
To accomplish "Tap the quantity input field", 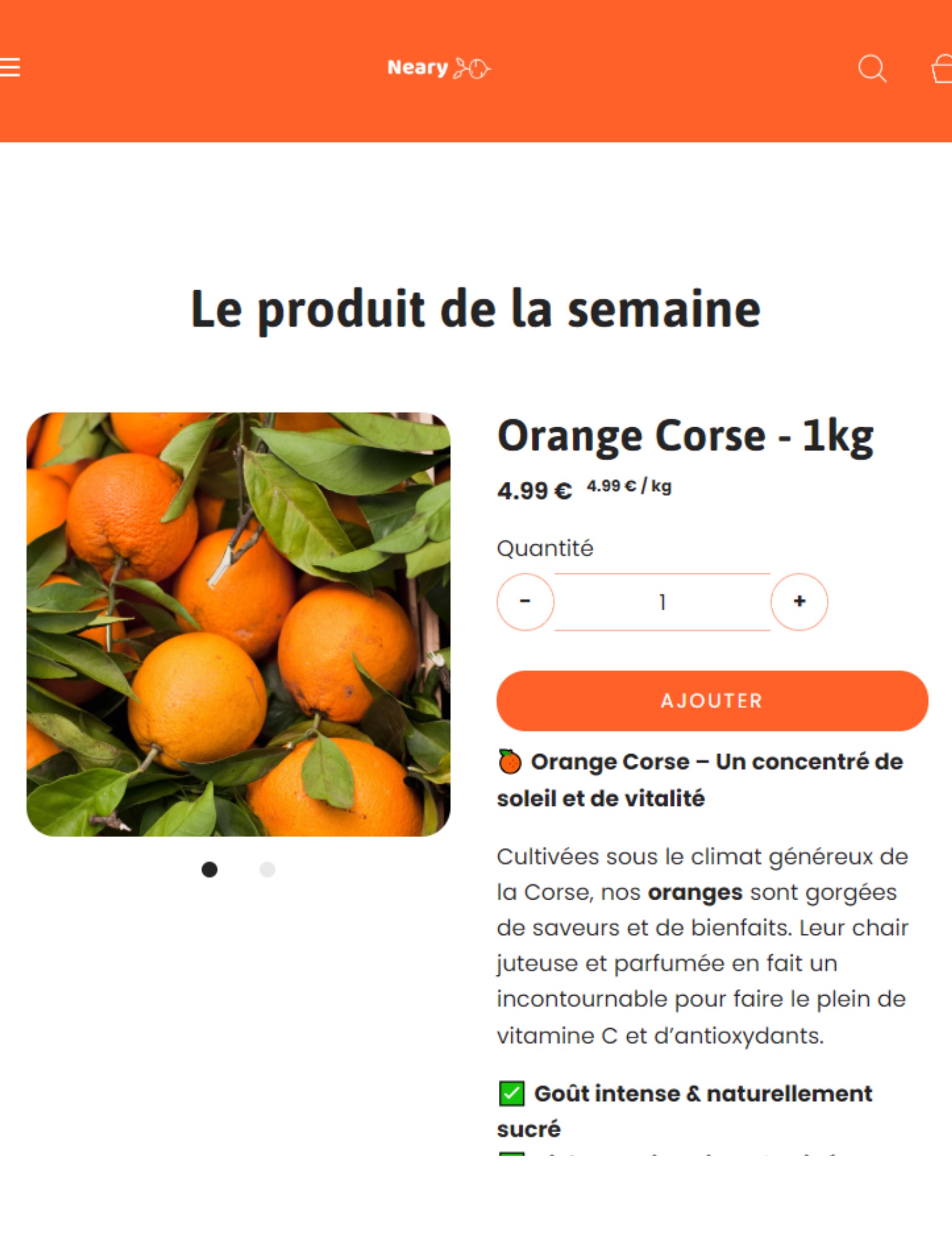I will click(662, 602).
